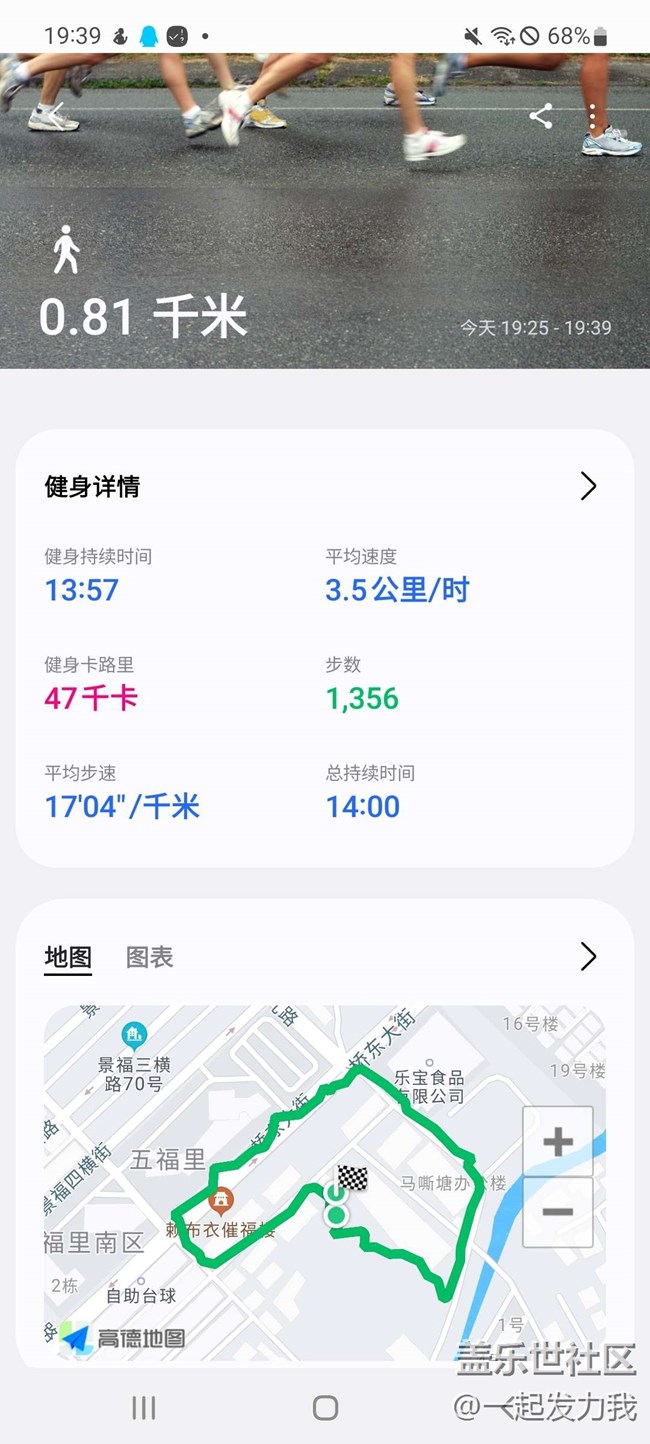Viewport: 650px width, 1444px height.
Task: Switch to the 图表 tab
Action: coord(150,957)
